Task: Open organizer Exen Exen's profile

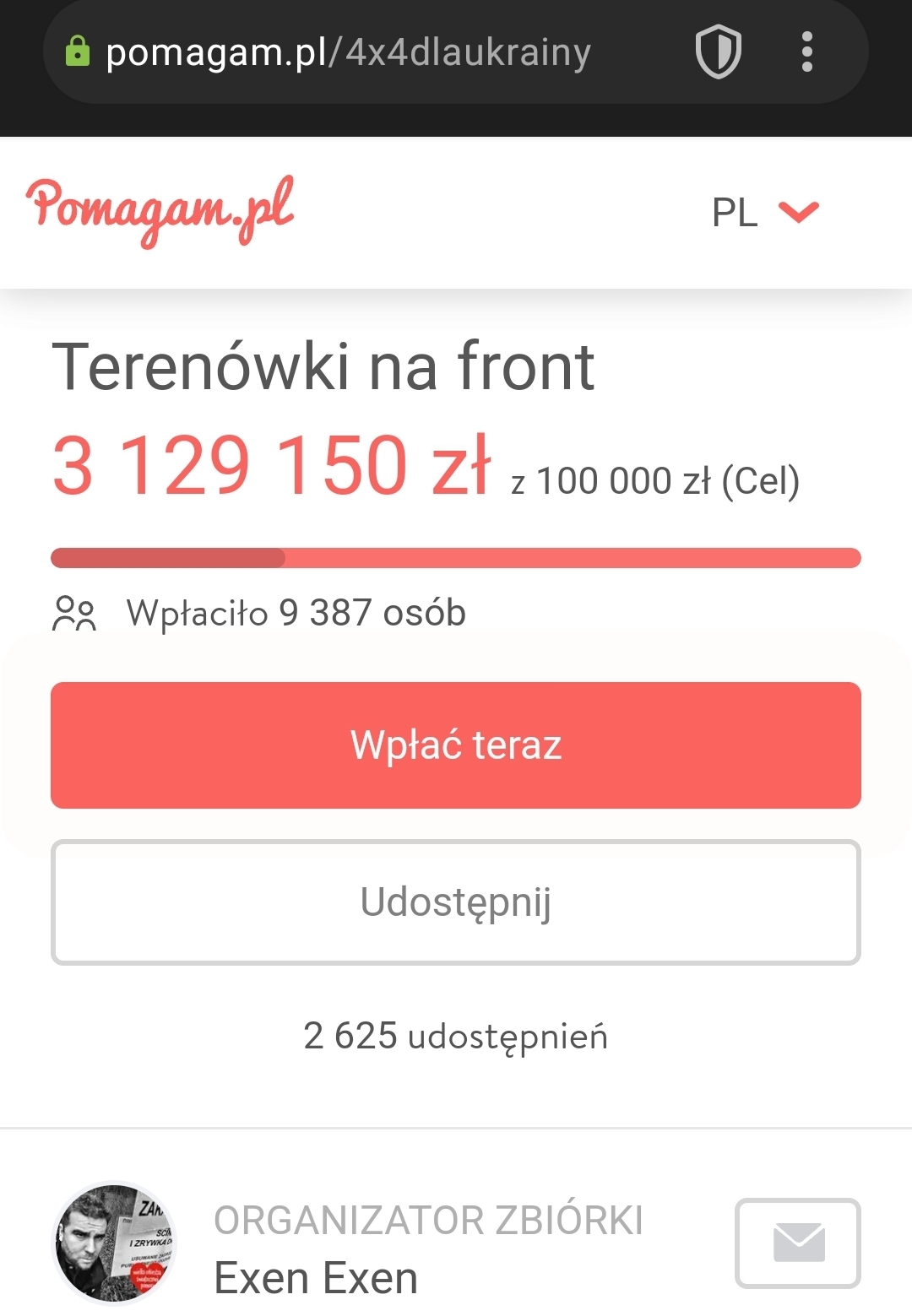Action: pyautogui.click(x=315, y=1276)
